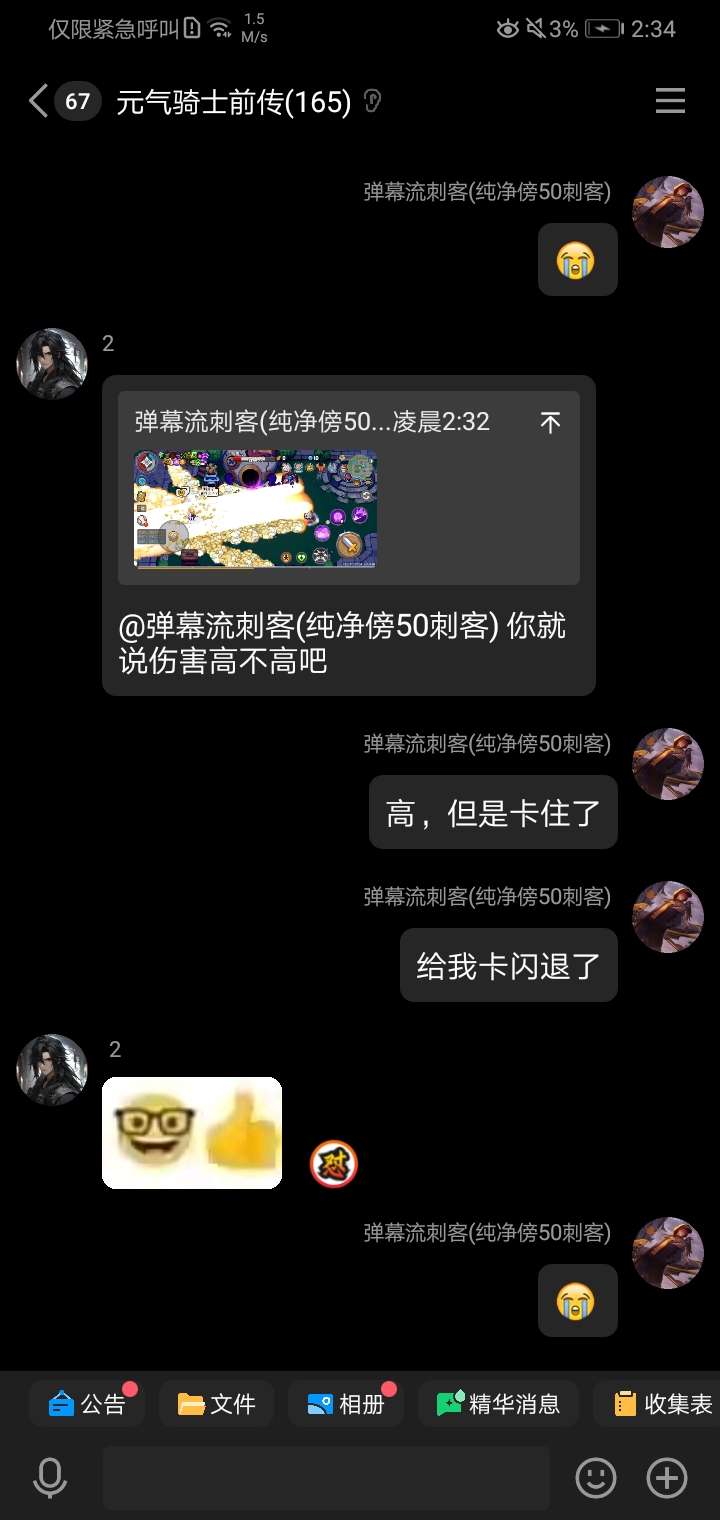The height and width of the screenshot is (1520, 720).
Task: Go back to the message list
Action: point(38,101)
